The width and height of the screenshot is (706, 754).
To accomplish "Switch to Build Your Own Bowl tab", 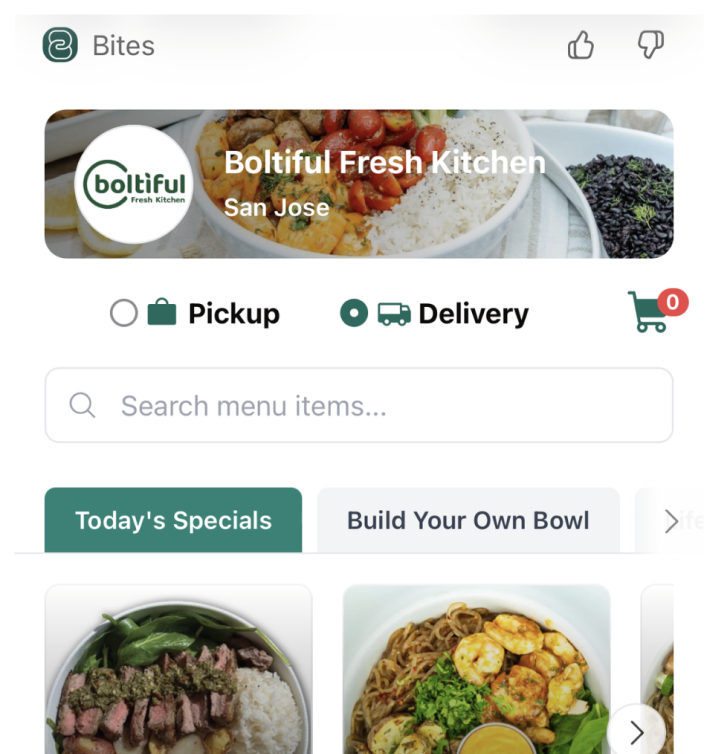I will point(468,520).
